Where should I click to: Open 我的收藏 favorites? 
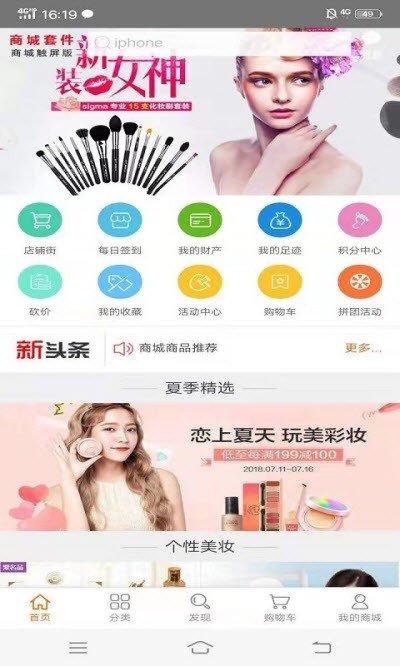(120, 291)
